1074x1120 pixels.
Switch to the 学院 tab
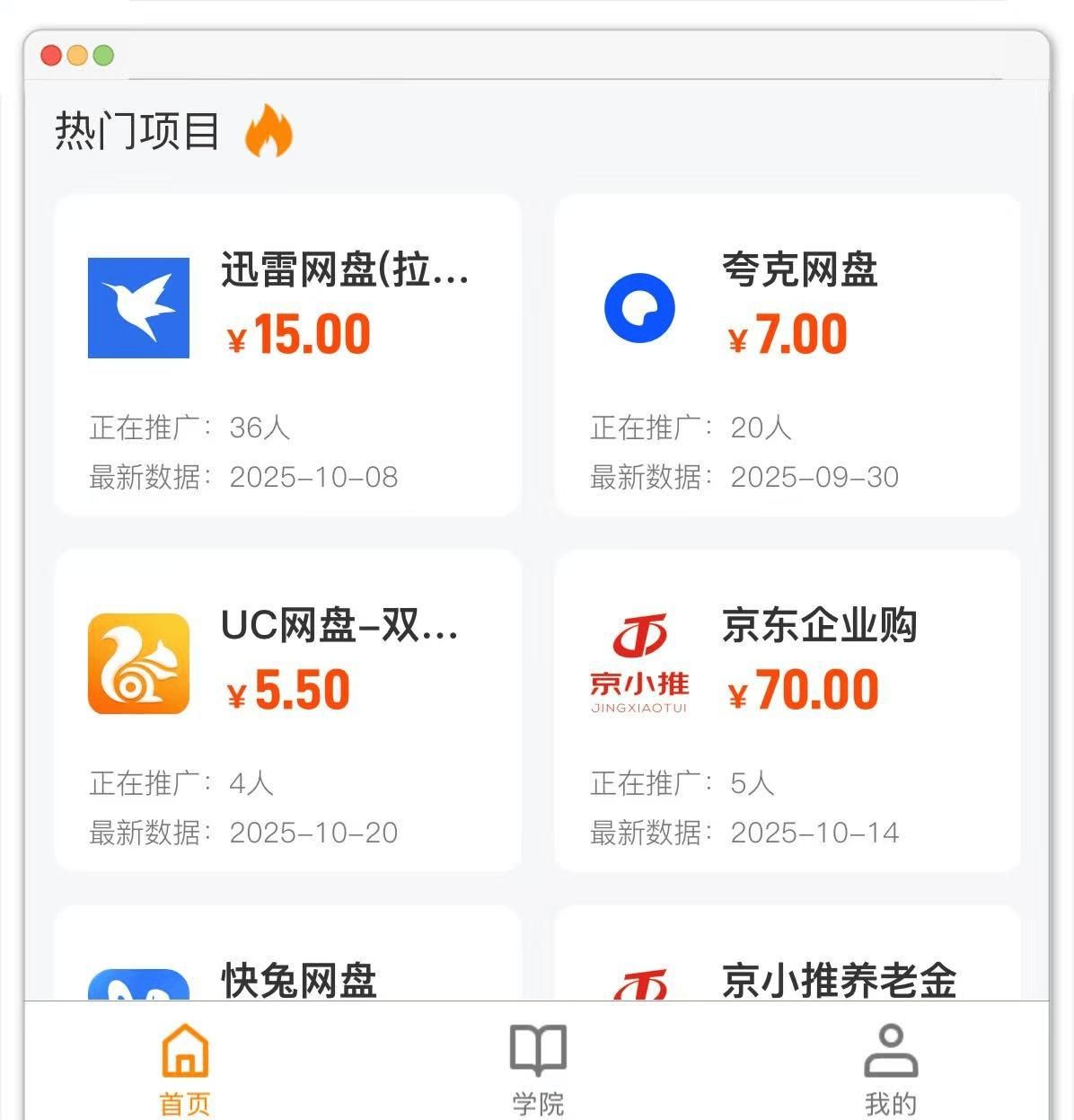538,1069
